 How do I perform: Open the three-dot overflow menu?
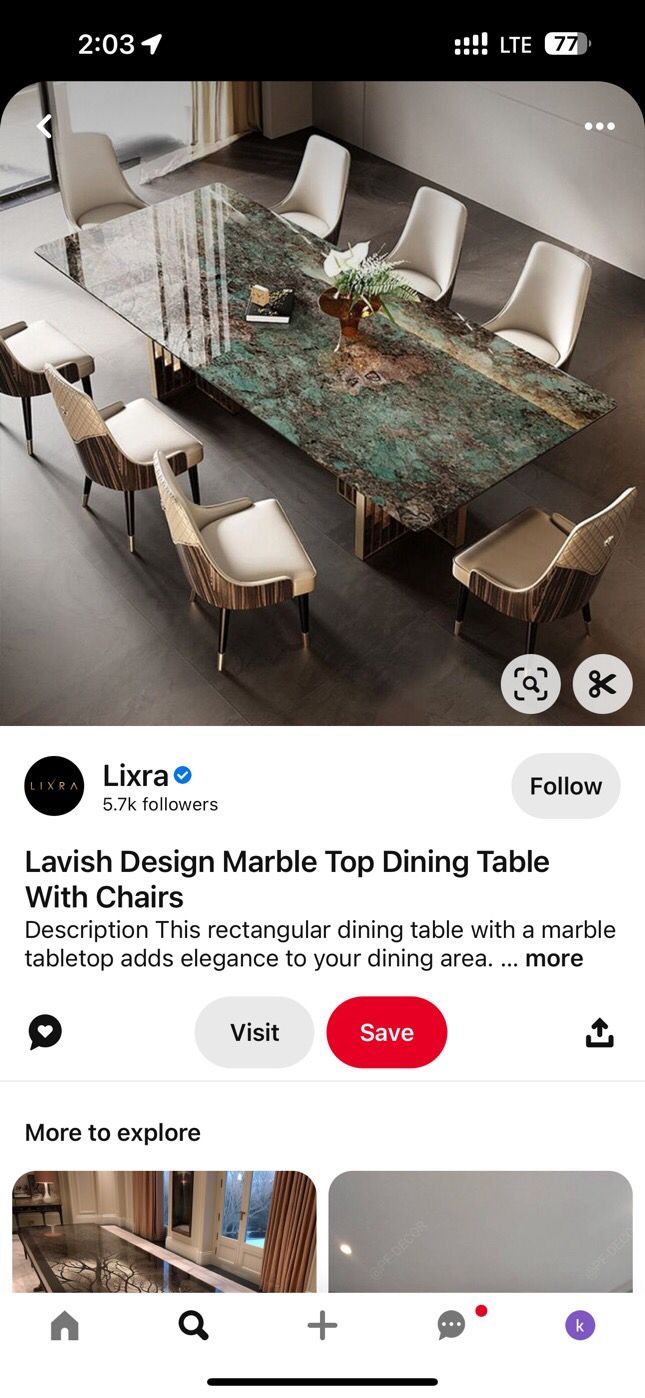click(x=599, y=126)
